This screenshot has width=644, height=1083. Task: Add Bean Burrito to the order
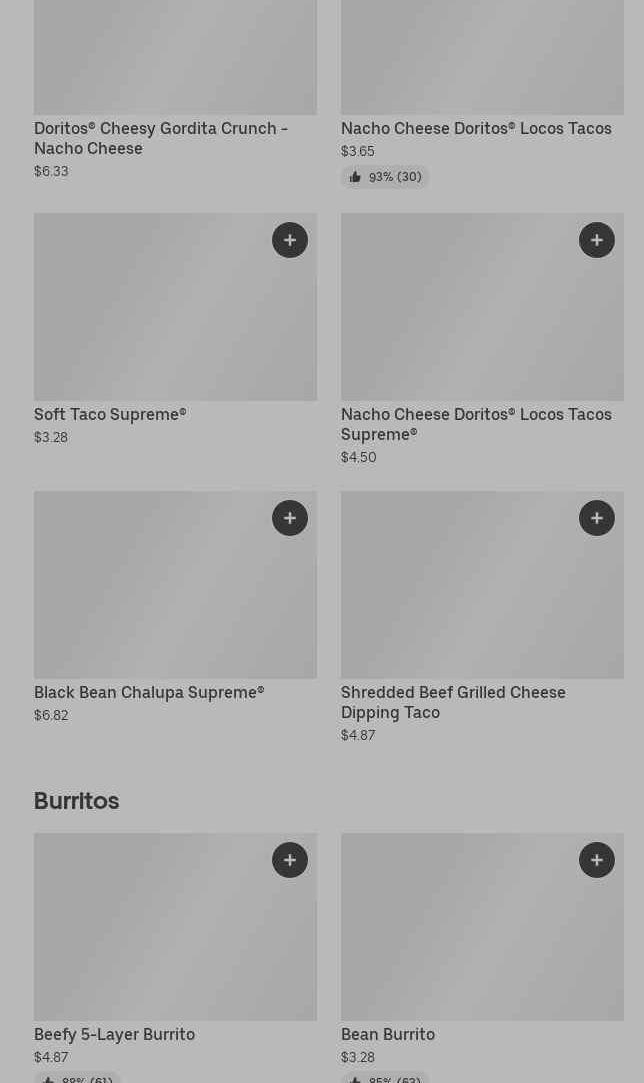596,860
